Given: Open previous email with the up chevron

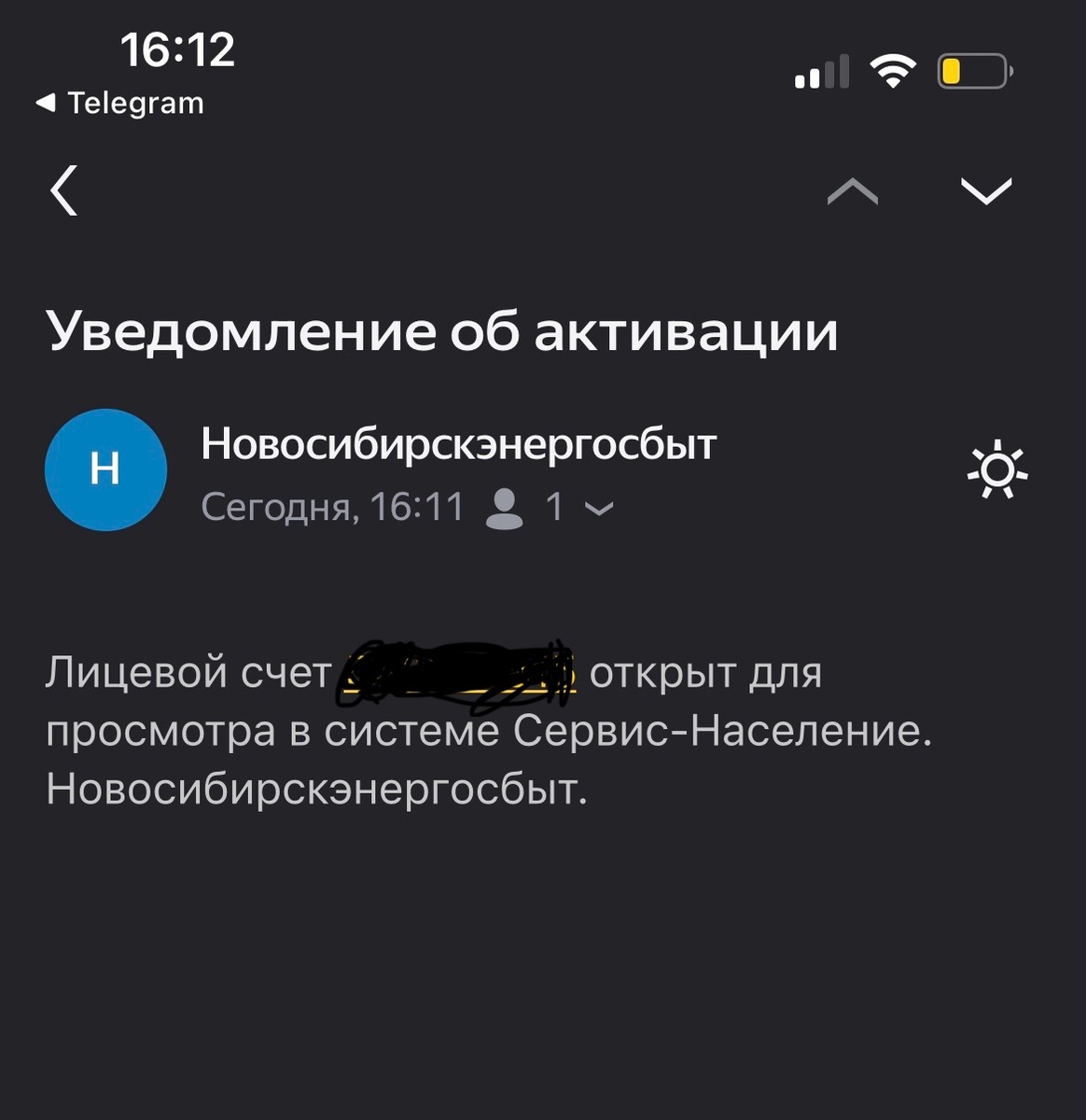Looking at the screenshot, I should (852, 190).
